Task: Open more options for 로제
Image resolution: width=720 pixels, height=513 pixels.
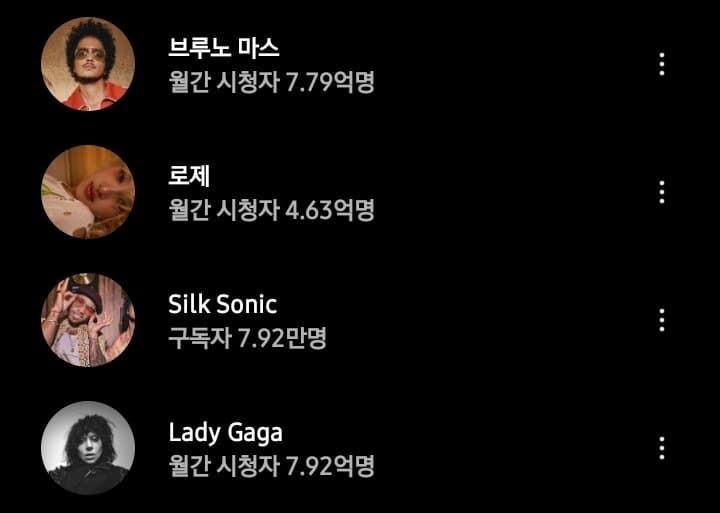Action: pyautogui.click(x=661, y=192)
